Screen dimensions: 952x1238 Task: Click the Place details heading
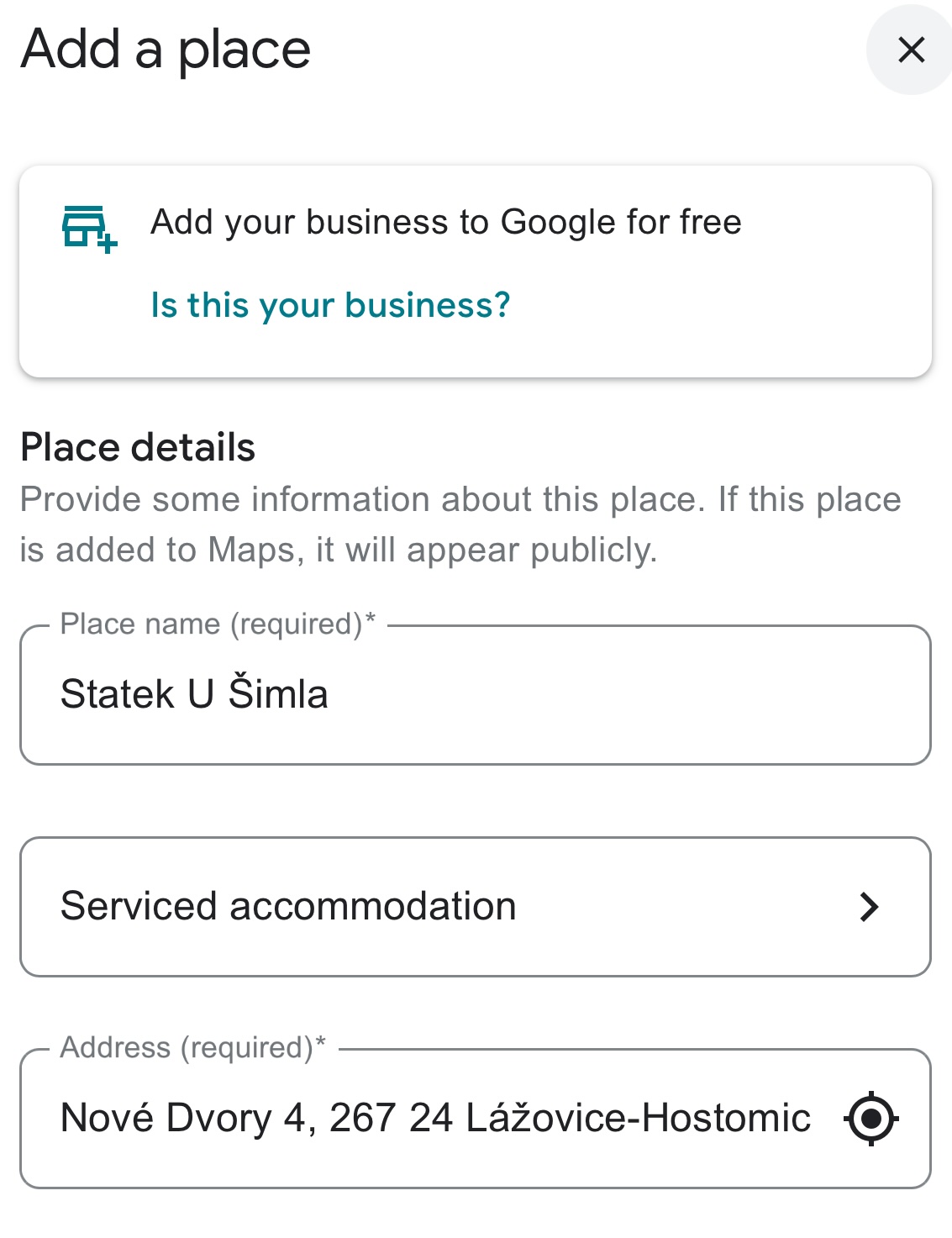click(139, 446)
